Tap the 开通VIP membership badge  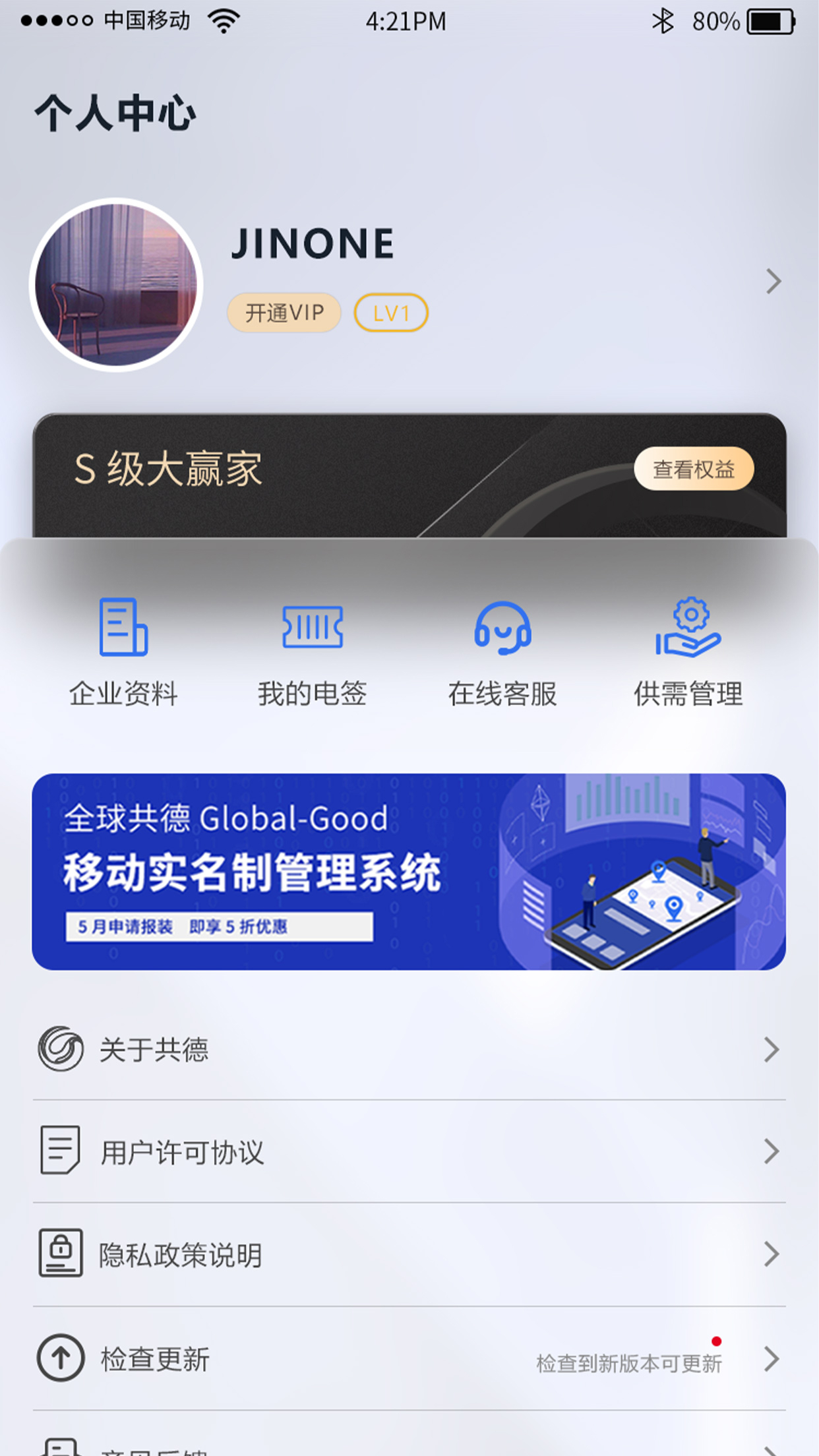tap(283, 312)
